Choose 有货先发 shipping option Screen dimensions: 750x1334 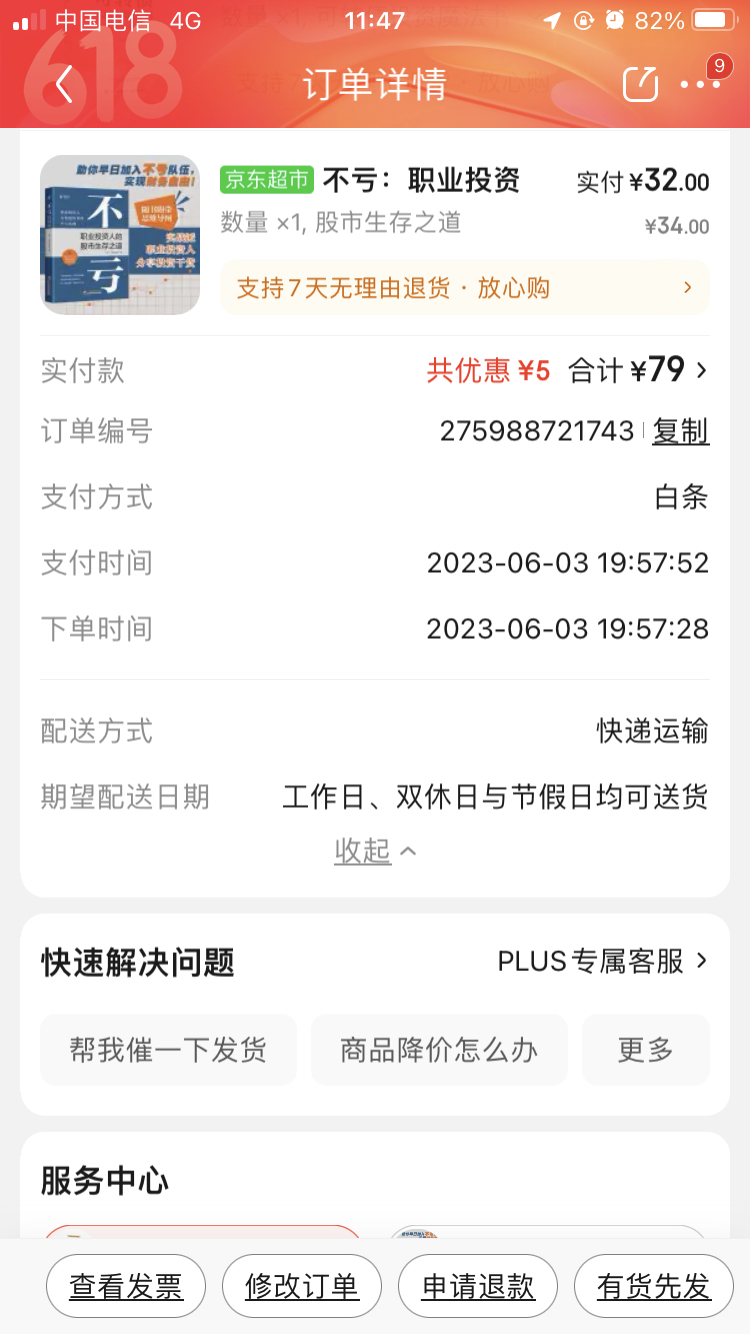click(654, 1287)
